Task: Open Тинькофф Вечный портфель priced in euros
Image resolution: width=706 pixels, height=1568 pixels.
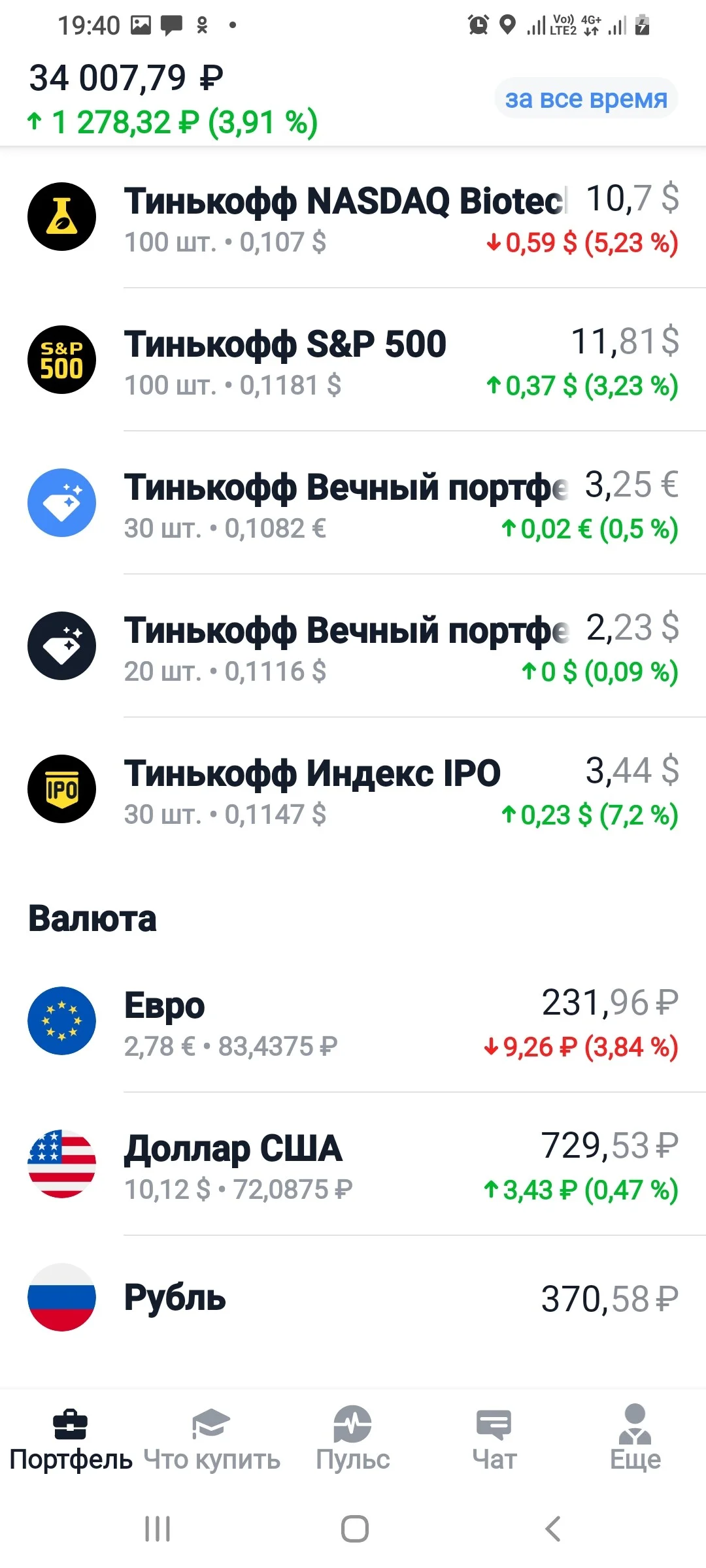Action: (353, 503)
